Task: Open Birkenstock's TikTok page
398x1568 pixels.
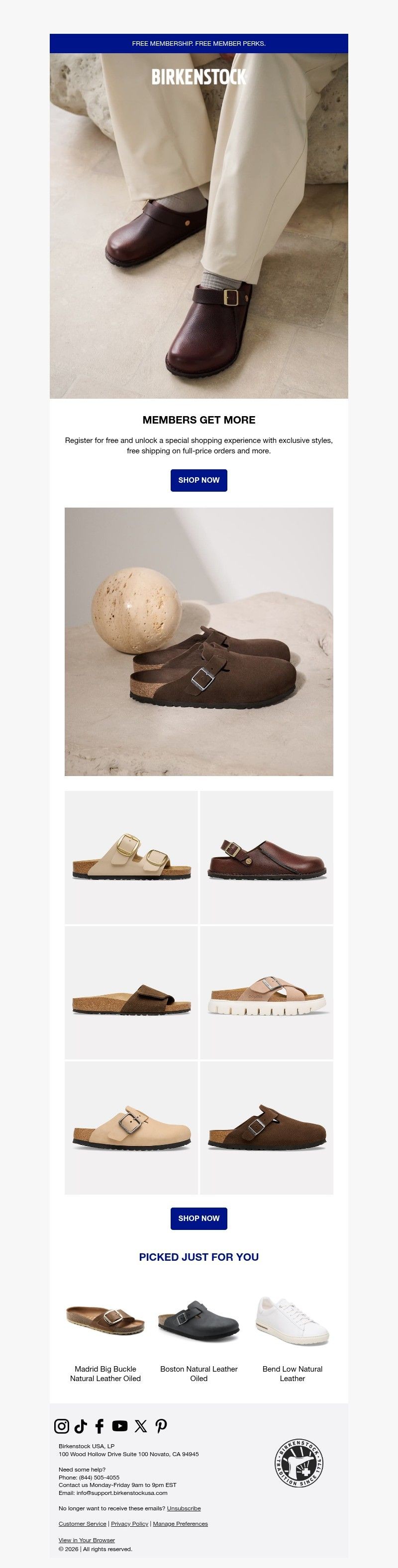Action: (x=81, y=1425)
